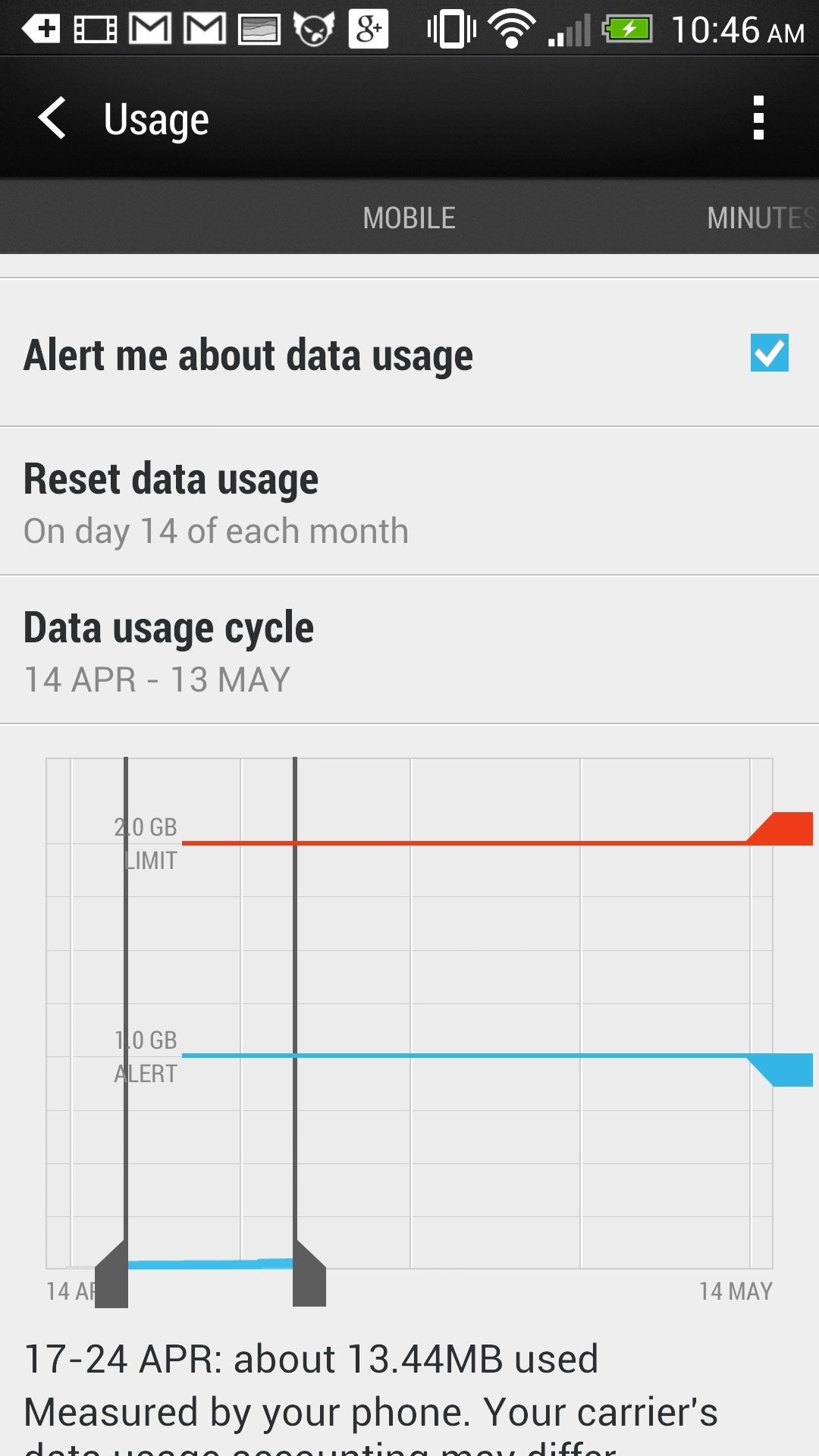Tap the red 2.0 GB limit handle

click(x=781, y=828)
